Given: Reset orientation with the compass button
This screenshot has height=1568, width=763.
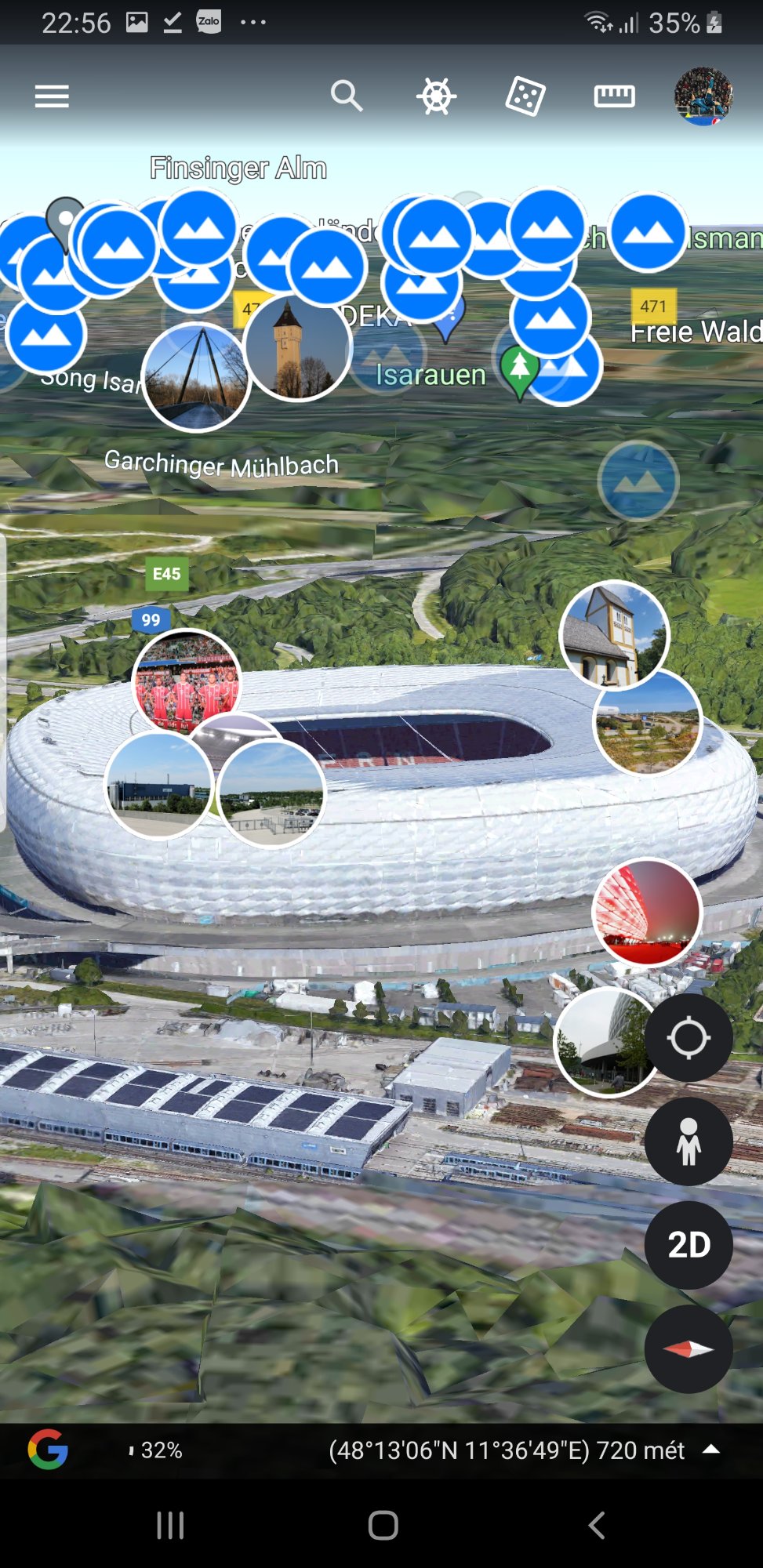Looking at the screenshot, I should click(x=689, y=1348).
